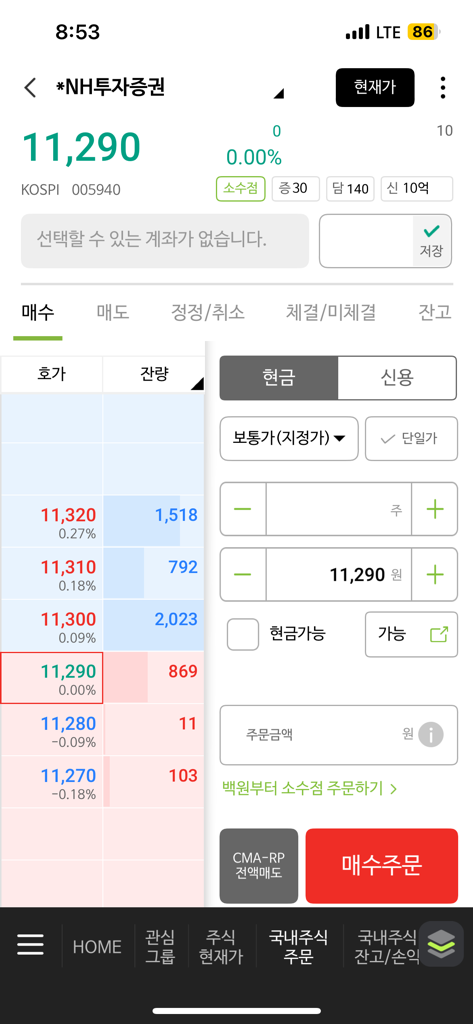Screen dimensions: 473x1024
Task: Open 백원부터 소수점 주문하기 link
Action: pos(310,788)
